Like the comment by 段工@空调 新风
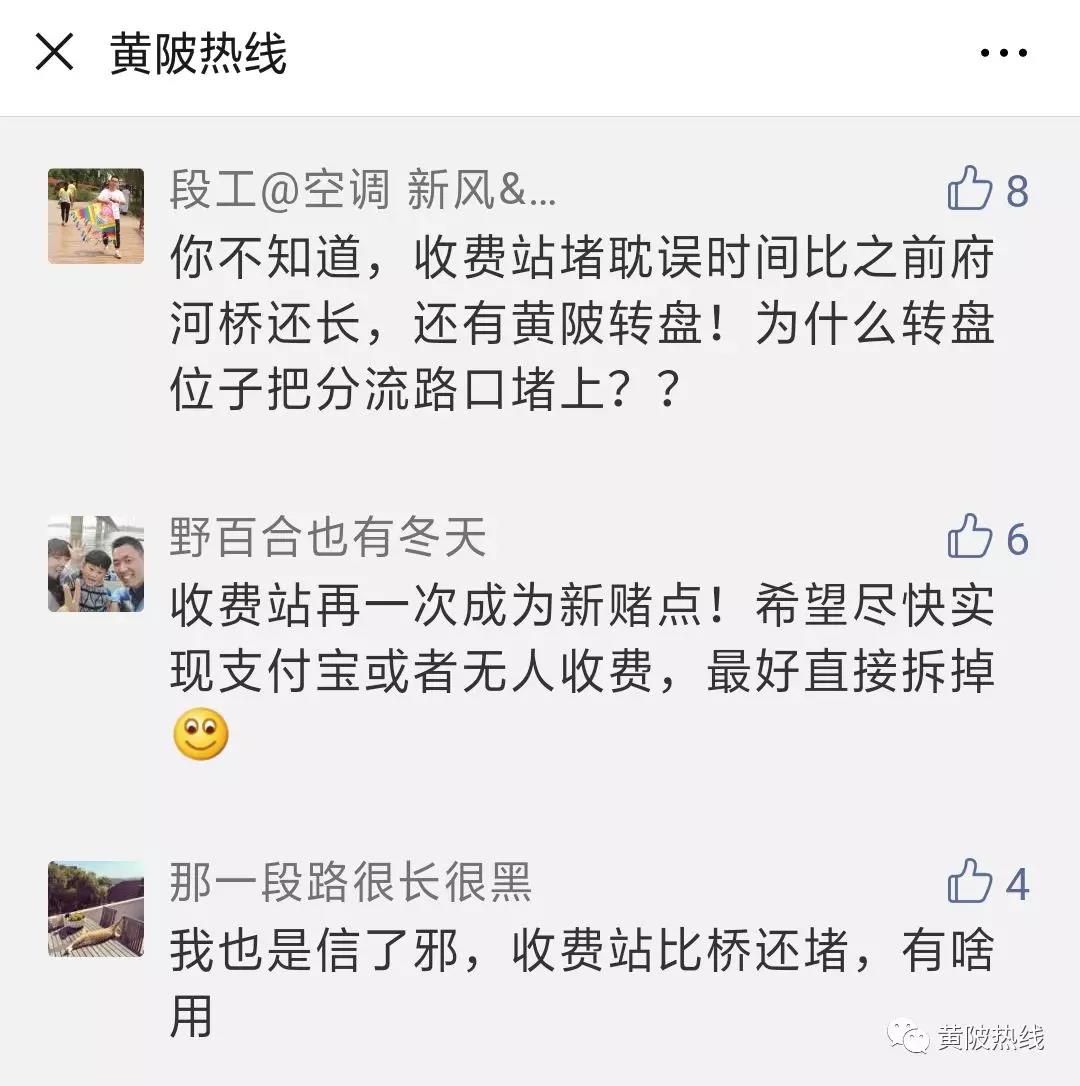 (x=970, y=189)
